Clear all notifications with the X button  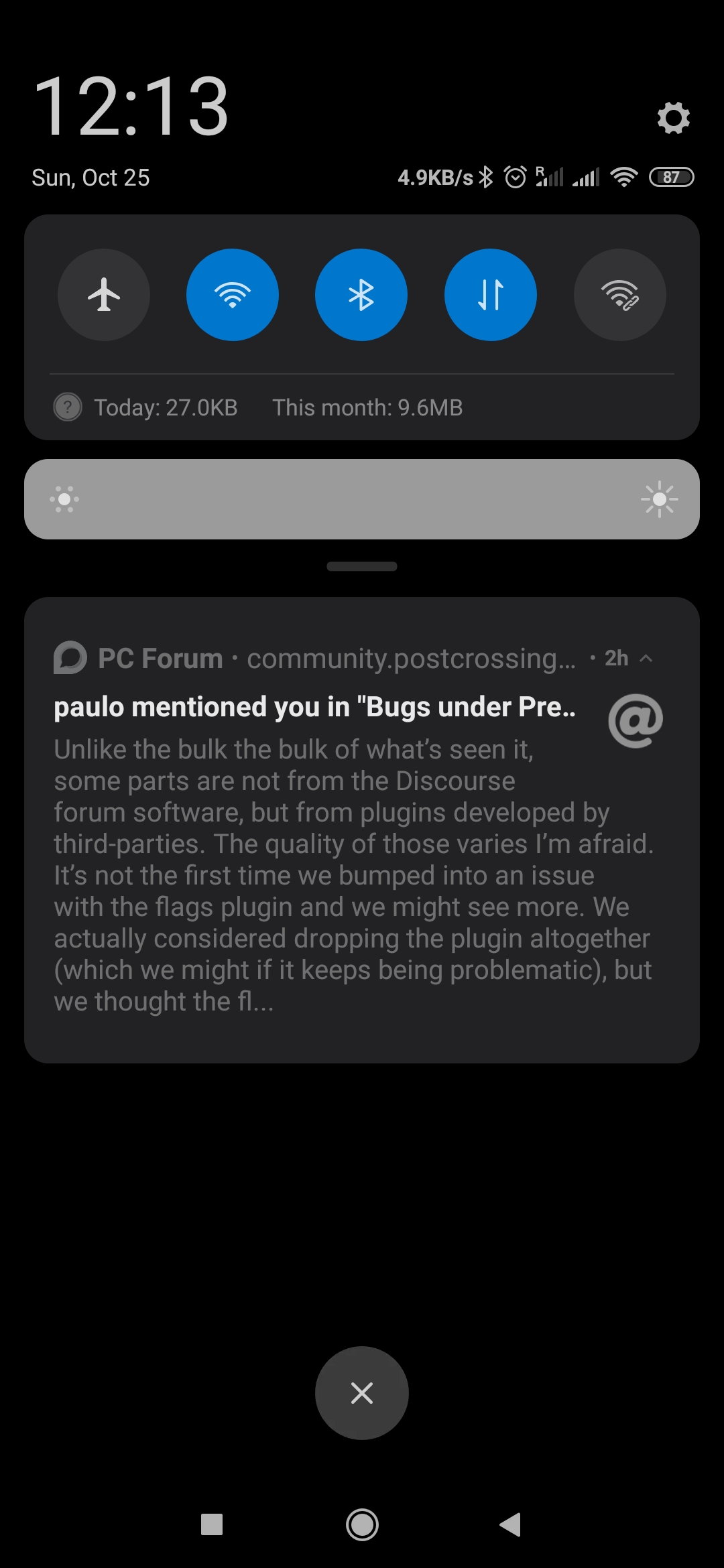coord(362,1393)
